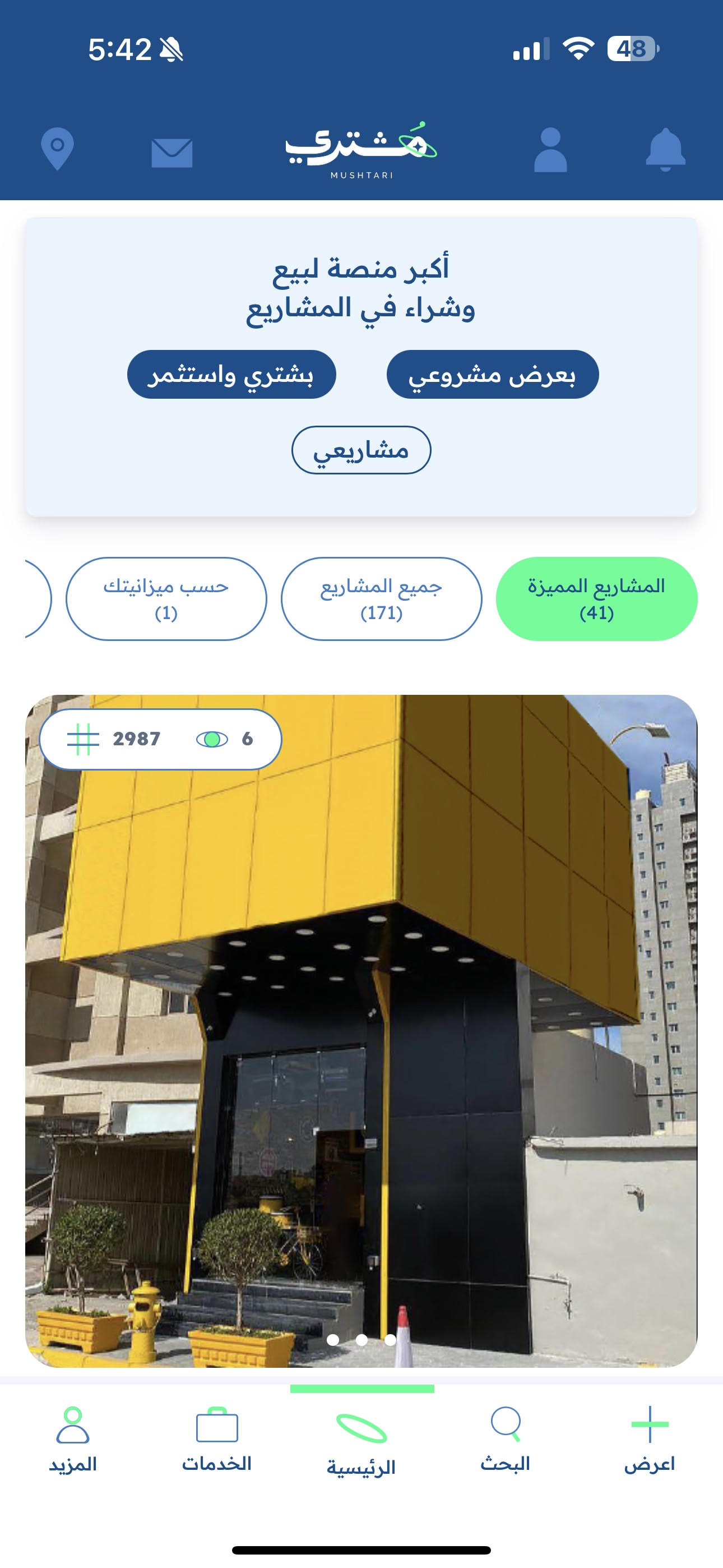This screenshot has width=723, height=1568.
Task: Switch to the البحث search tab
Action: click(505, 1440)
